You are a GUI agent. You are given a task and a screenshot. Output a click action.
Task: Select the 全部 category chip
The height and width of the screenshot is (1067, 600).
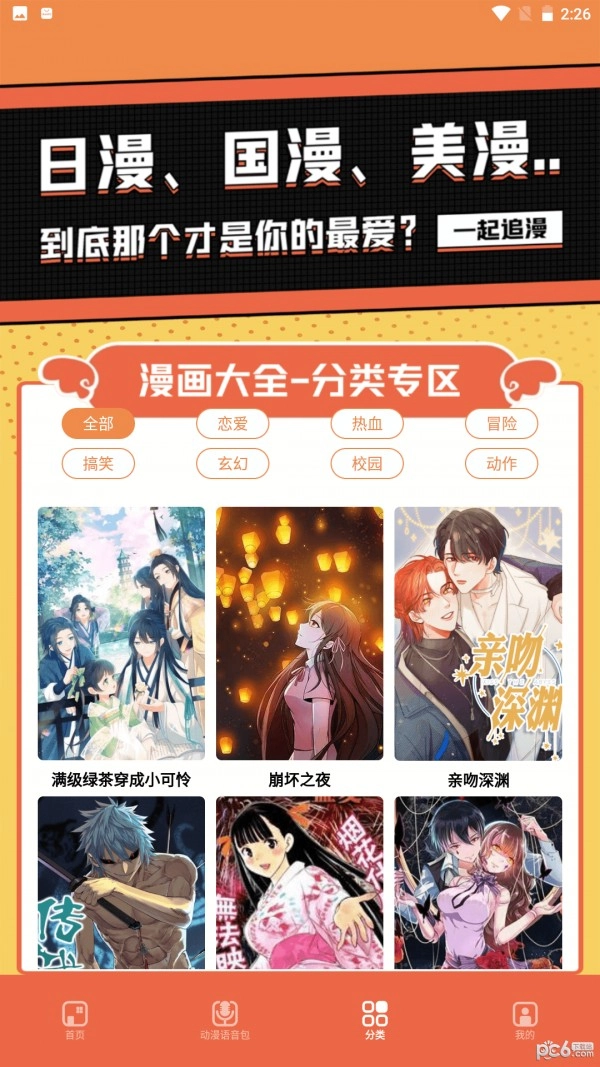point(98,424)
